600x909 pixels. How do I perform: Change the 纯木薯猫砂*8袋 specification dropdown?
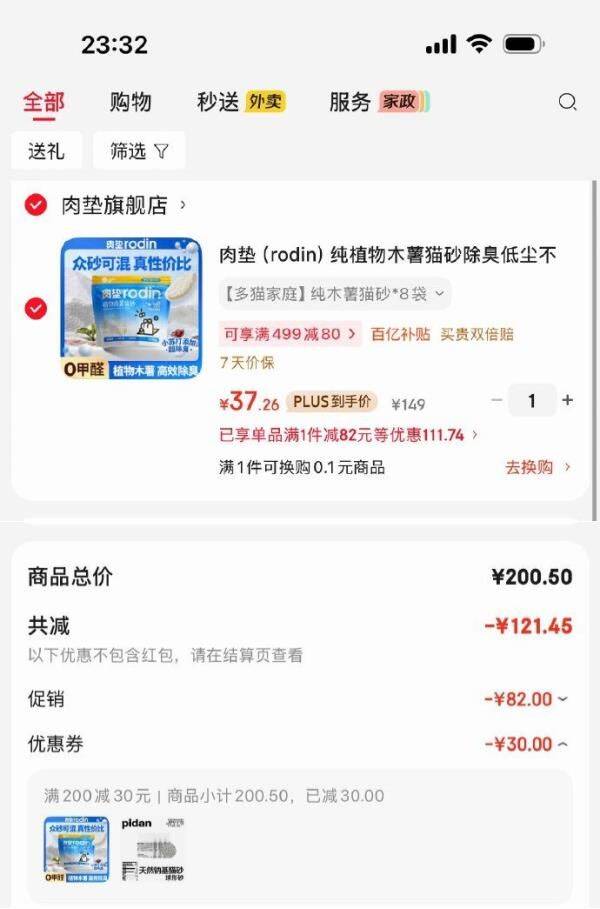(x=334, y=294)
